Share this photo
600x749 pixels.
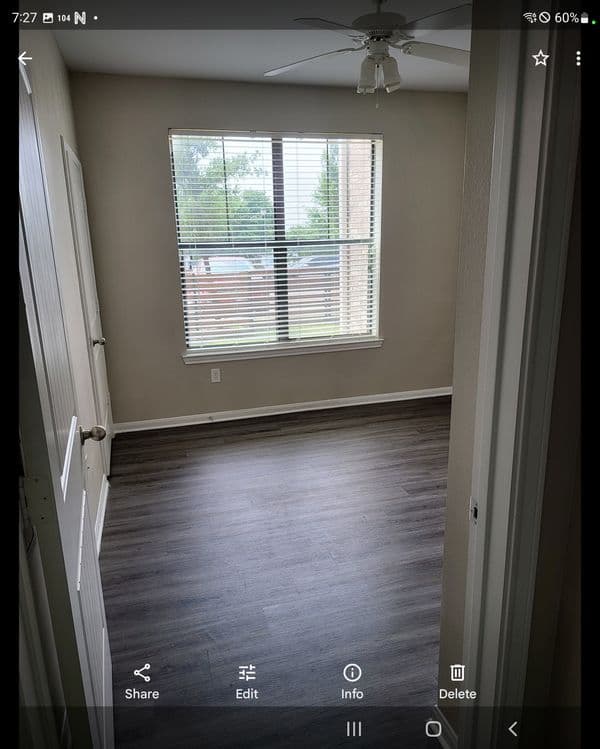click(142, 681)
